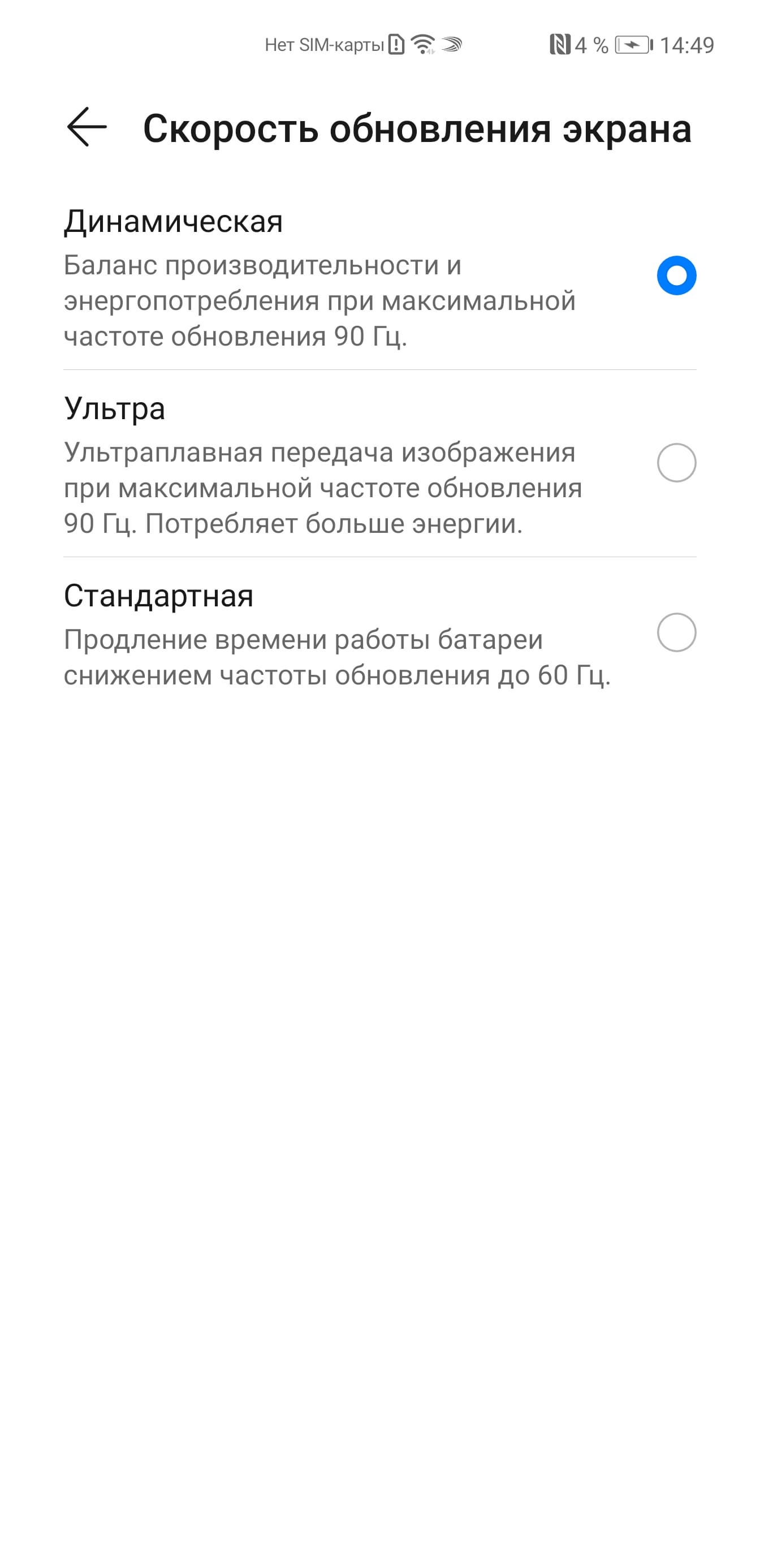This screenshot has height=1568, width=760.
Task: Switch to Стандартная 60 Гц mode
Action: pyautogui.click(x=676, y=632)
